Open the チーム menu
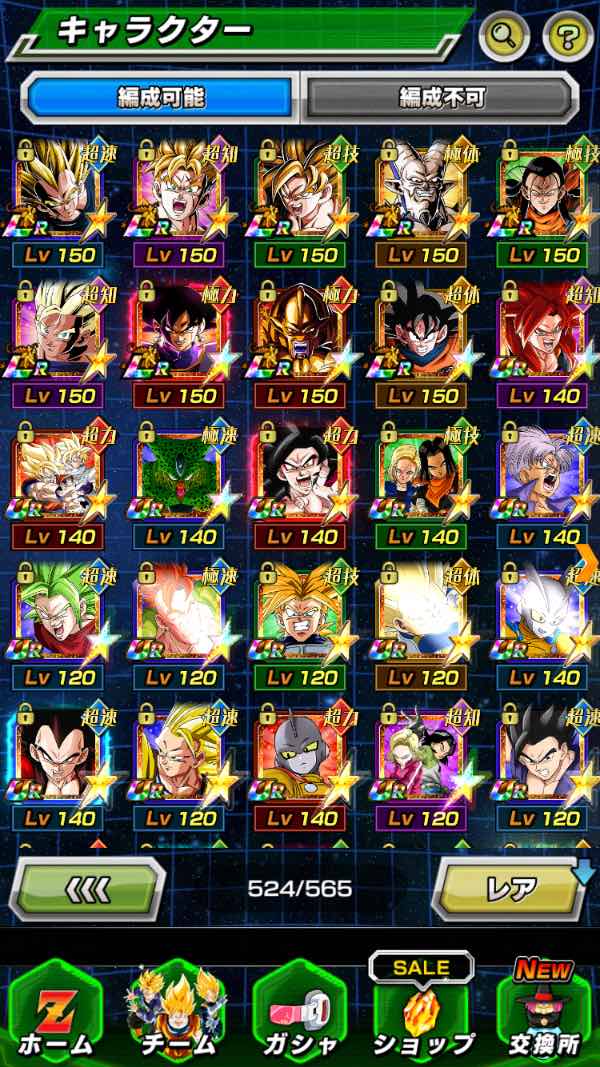Screen dimensions: 600x1067 coord(177,1010)
